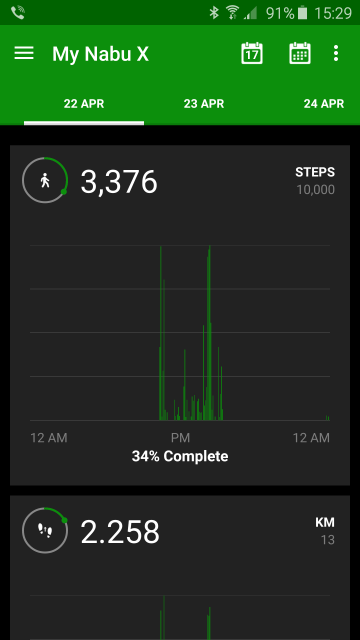Switch to the 24 APR tab

324,104
